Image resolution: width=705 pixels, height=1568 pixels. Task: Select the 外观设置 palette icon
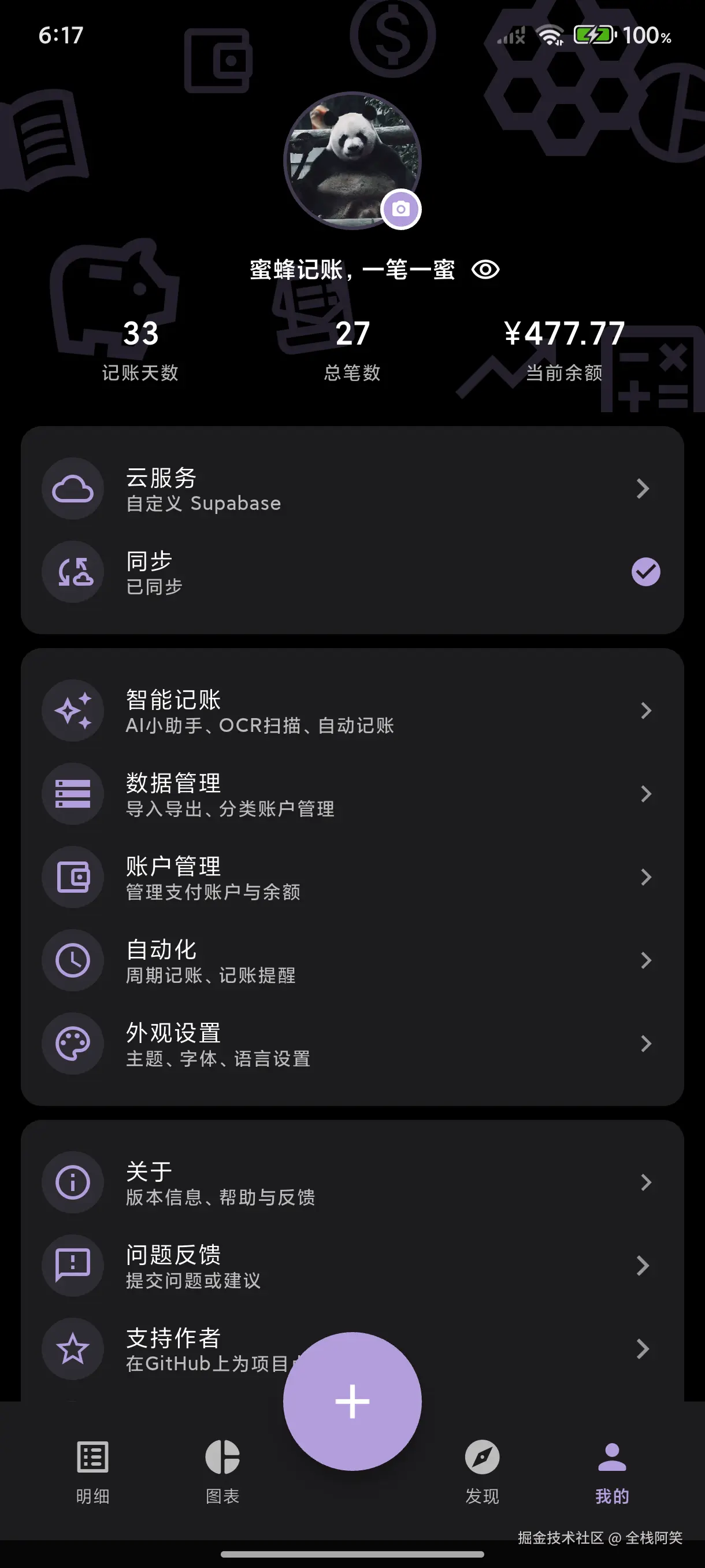pyautogui.click(x=72, y=1044)
